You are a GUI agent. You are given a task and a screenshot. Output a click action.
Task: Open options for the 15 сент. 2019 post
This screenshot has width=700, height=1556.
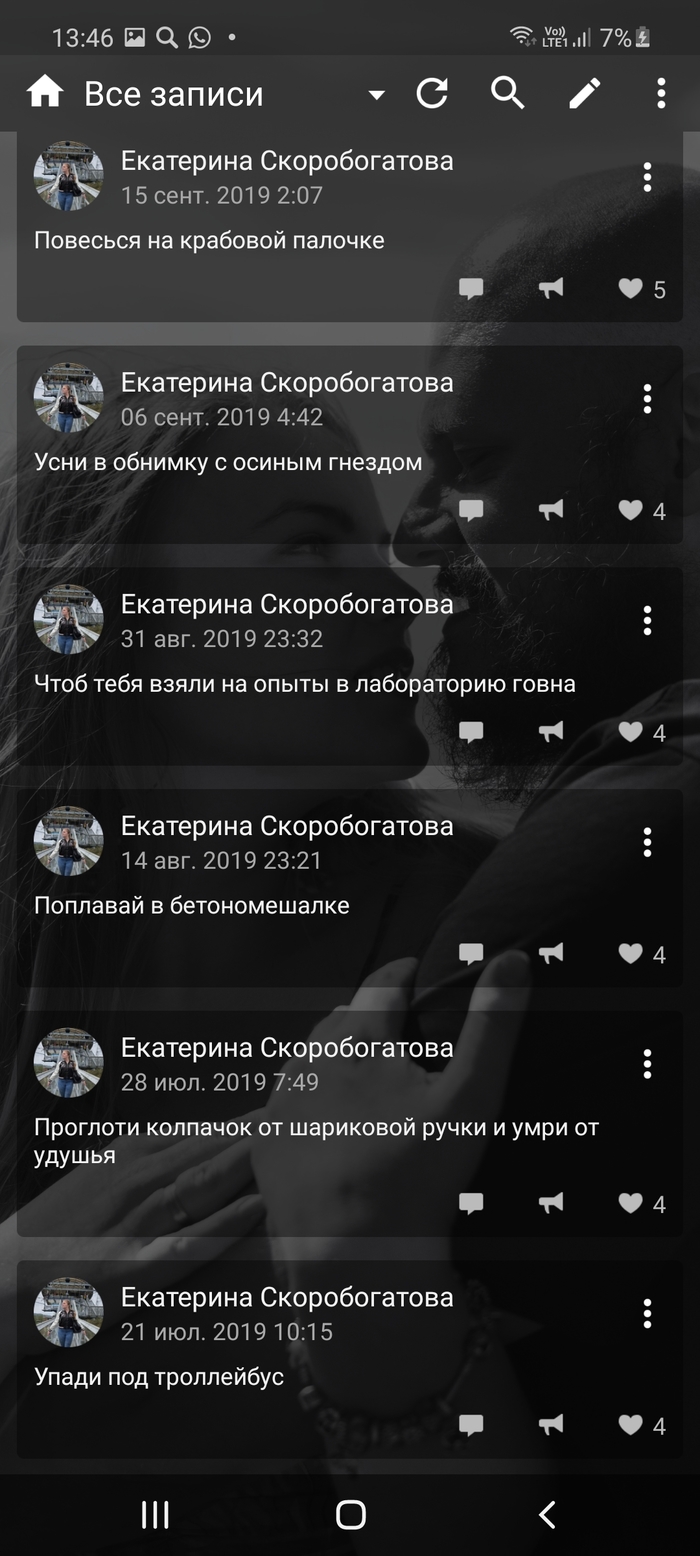point(647,177)
